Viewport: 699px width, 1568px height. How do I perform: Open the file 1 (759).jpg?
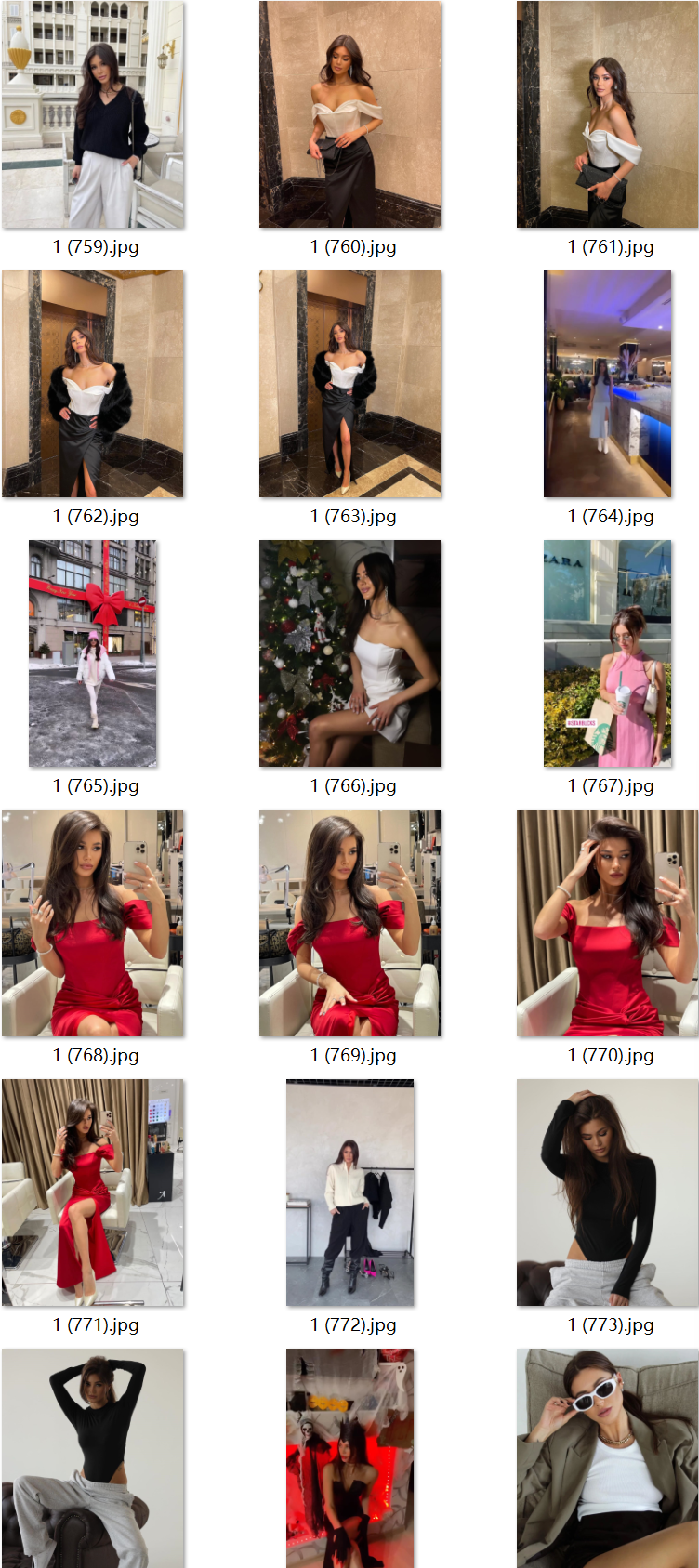pos(93,114)
